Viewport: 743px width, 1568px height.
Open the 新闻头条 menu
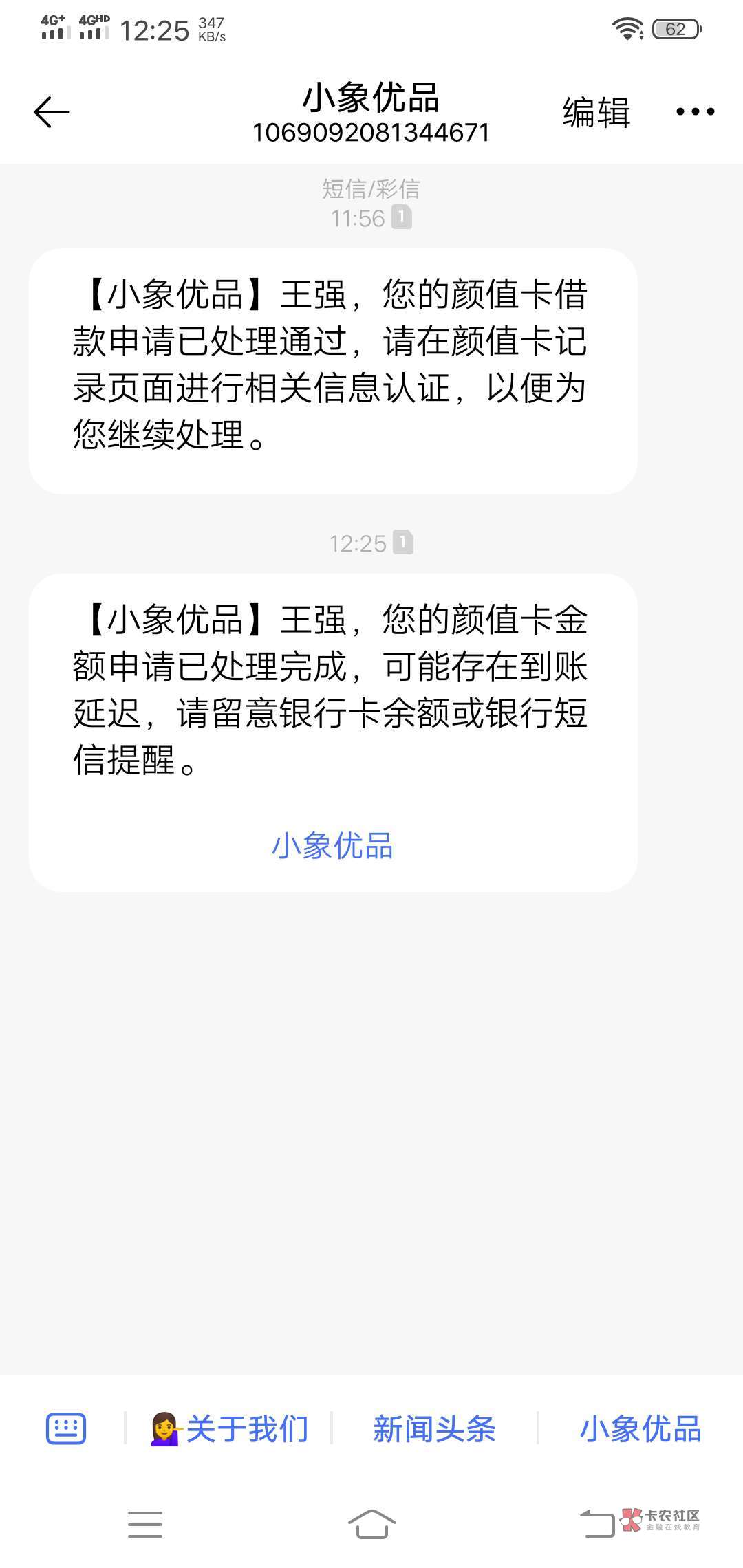[434, 1428]
